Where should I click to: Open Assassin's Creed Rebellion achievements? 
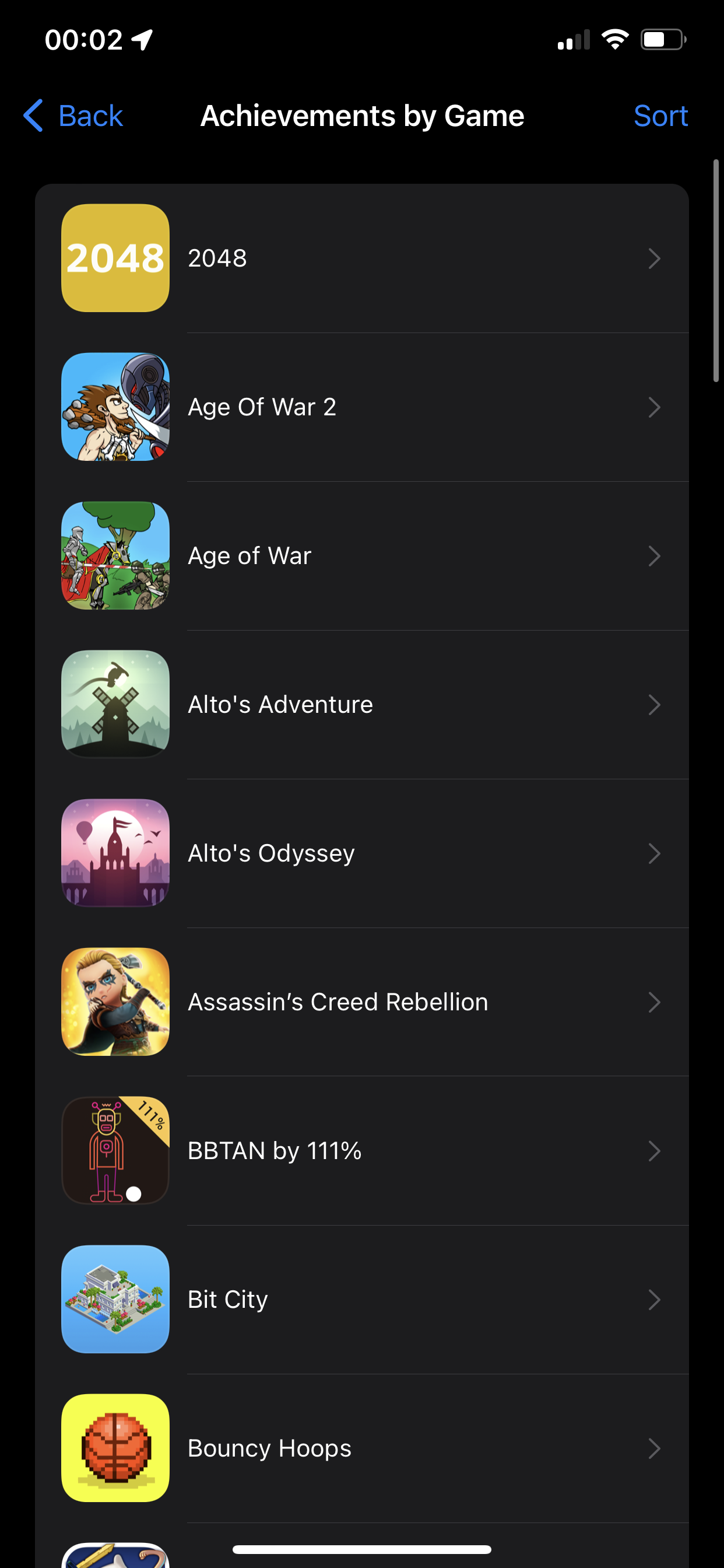tap(361, 1002)
